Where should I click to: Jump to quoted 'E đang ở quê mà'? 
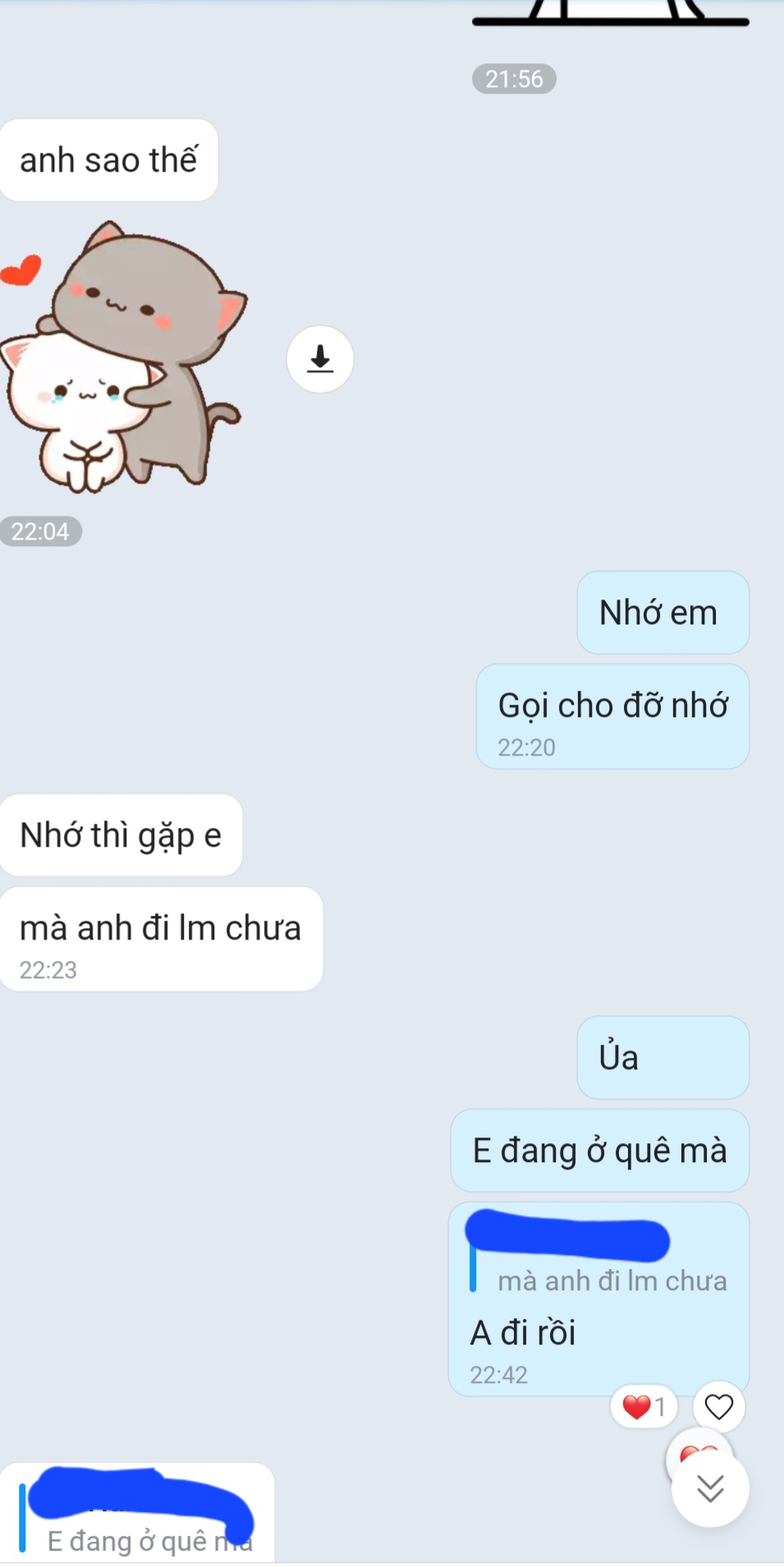point(148,1541)
